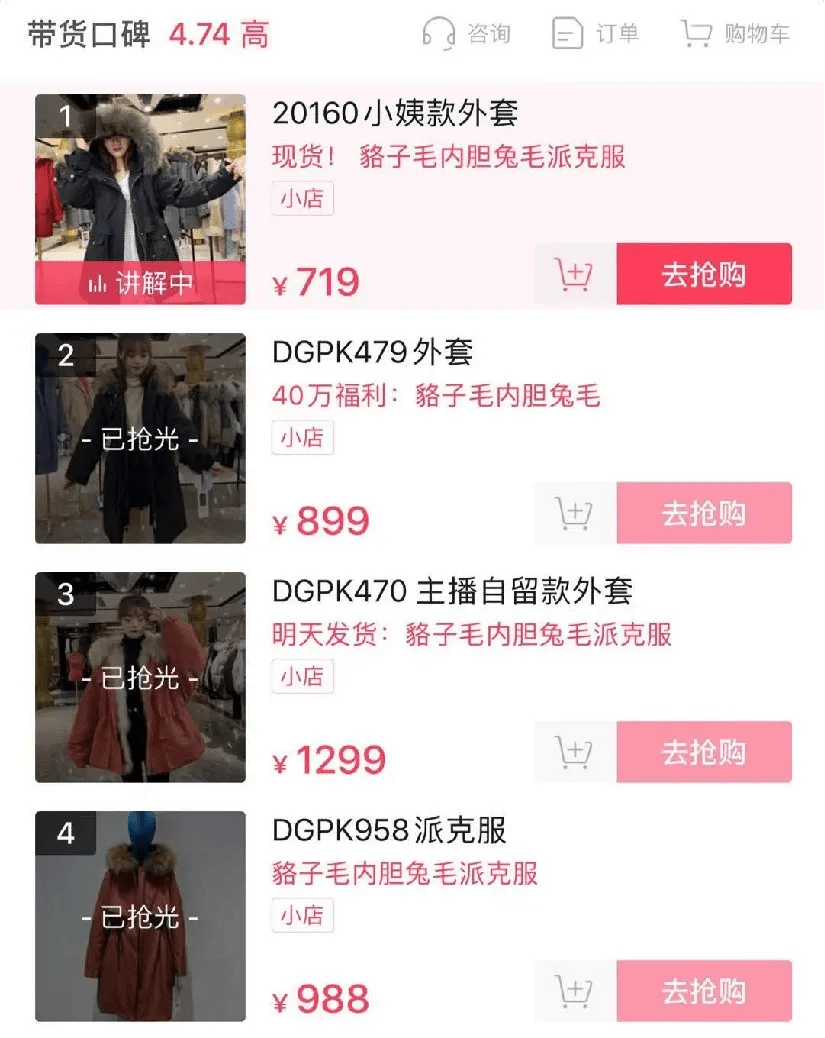The width and height of the screenshot is (825, 1038).
Task: View the DGPK479外套 product image
Action: click(140, 438)
